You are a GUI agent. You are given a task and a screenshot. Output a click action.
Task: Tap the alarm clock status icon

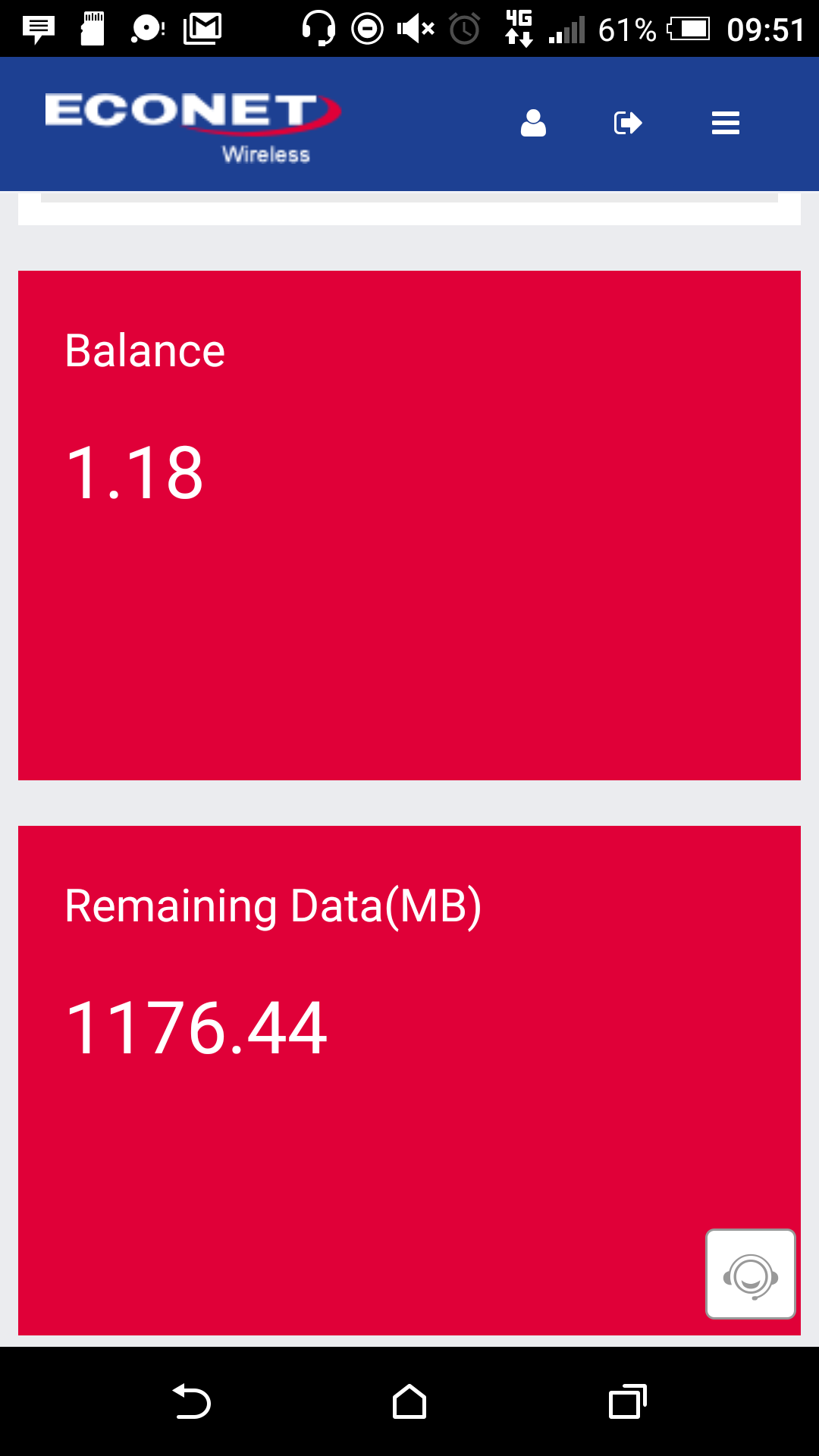(x=463, y=28)
